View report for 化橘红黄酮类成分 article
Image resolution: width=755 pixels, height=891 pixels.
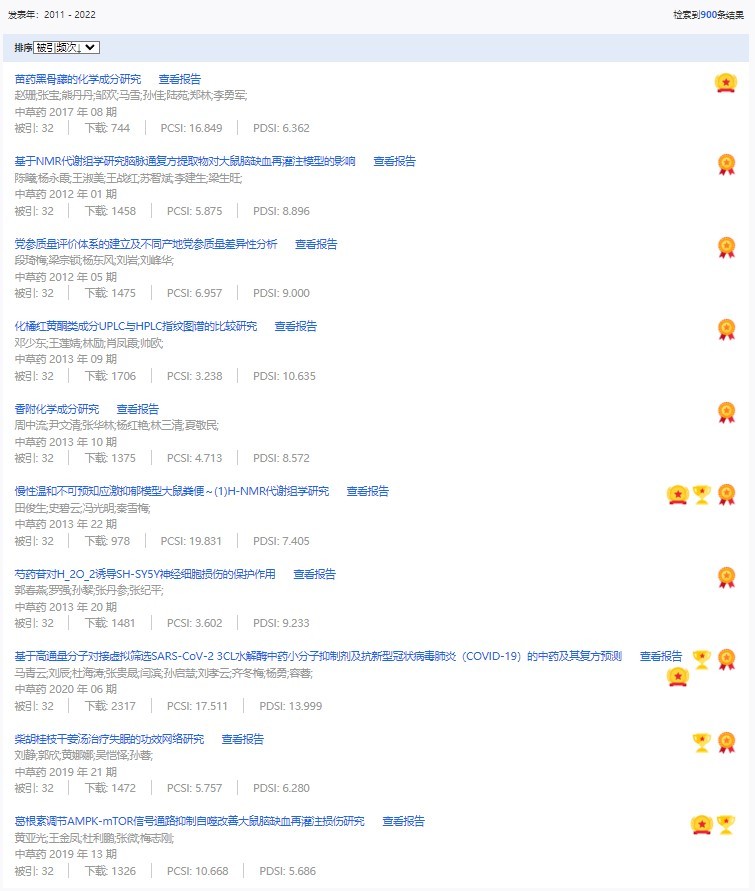tap(295, 326)
